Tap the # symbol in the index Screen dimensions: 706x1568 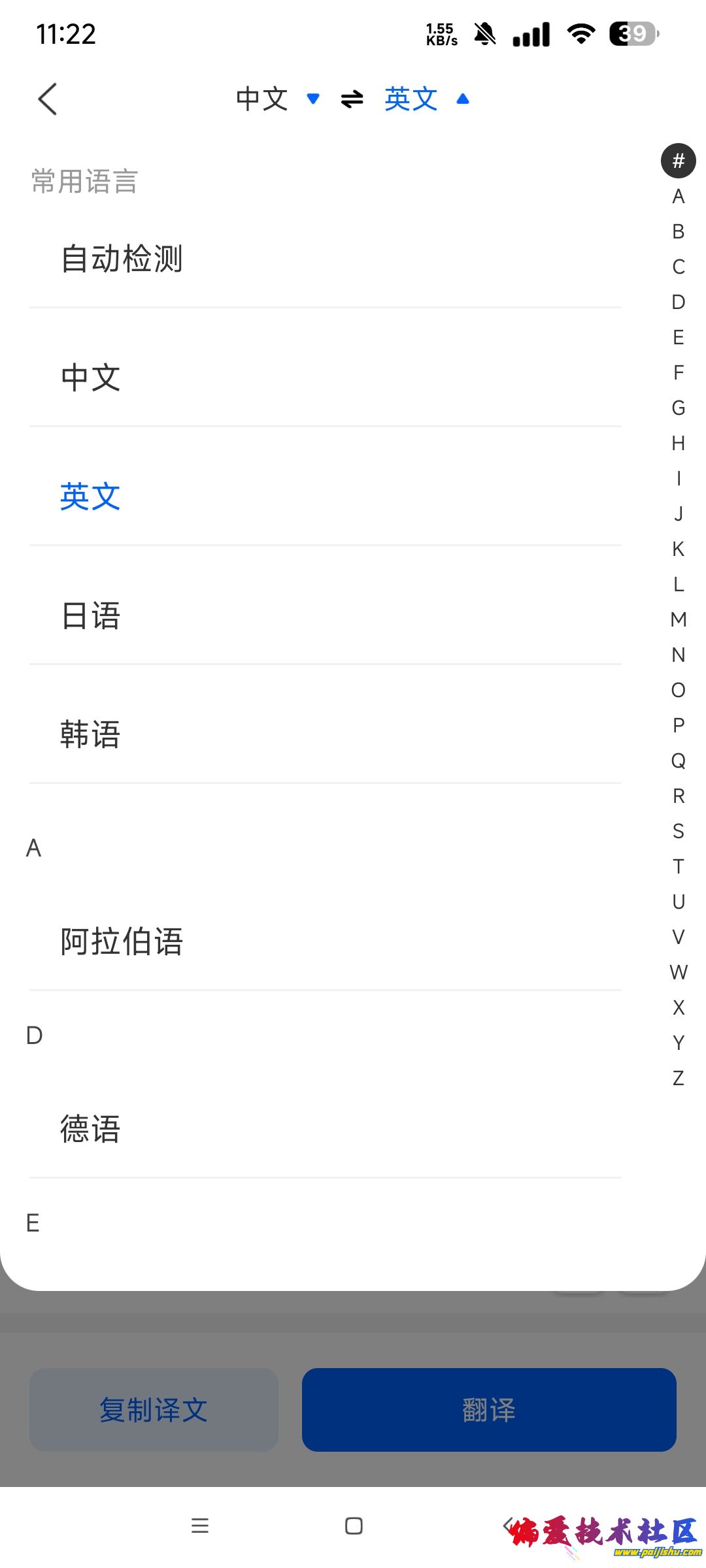coord(679,161)
